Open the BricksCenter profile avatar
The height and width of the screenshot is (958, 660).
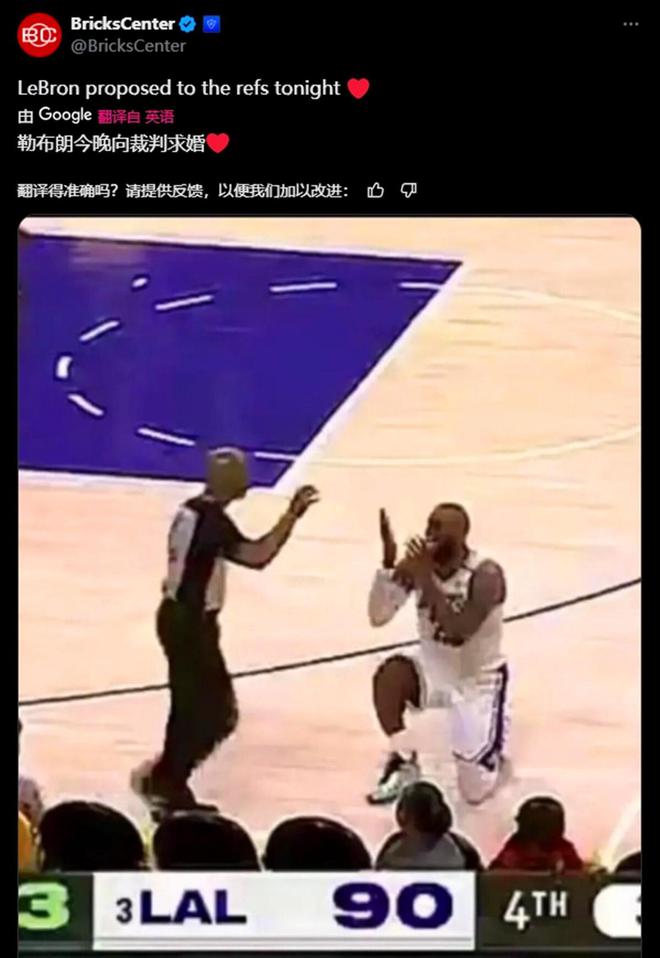(x=39, y=35)
